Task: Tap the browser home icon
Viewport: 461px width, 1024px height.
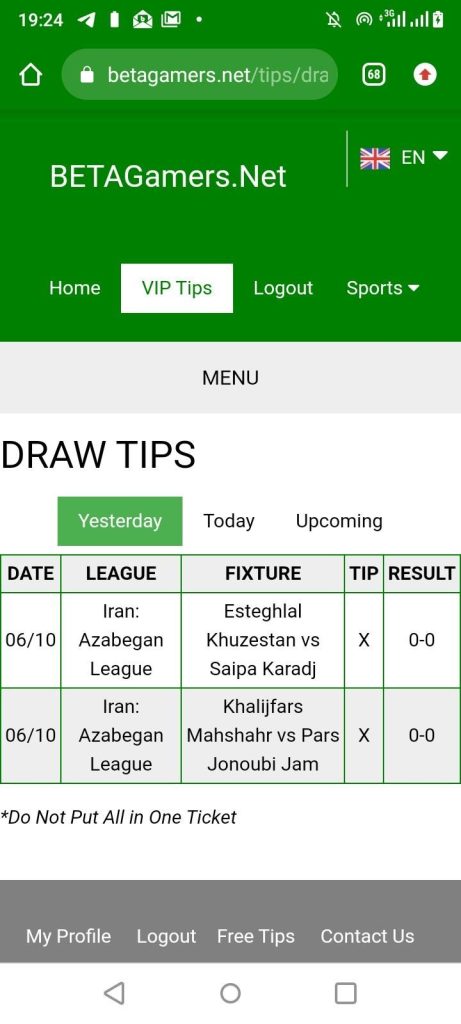Action: pos(31,75)
